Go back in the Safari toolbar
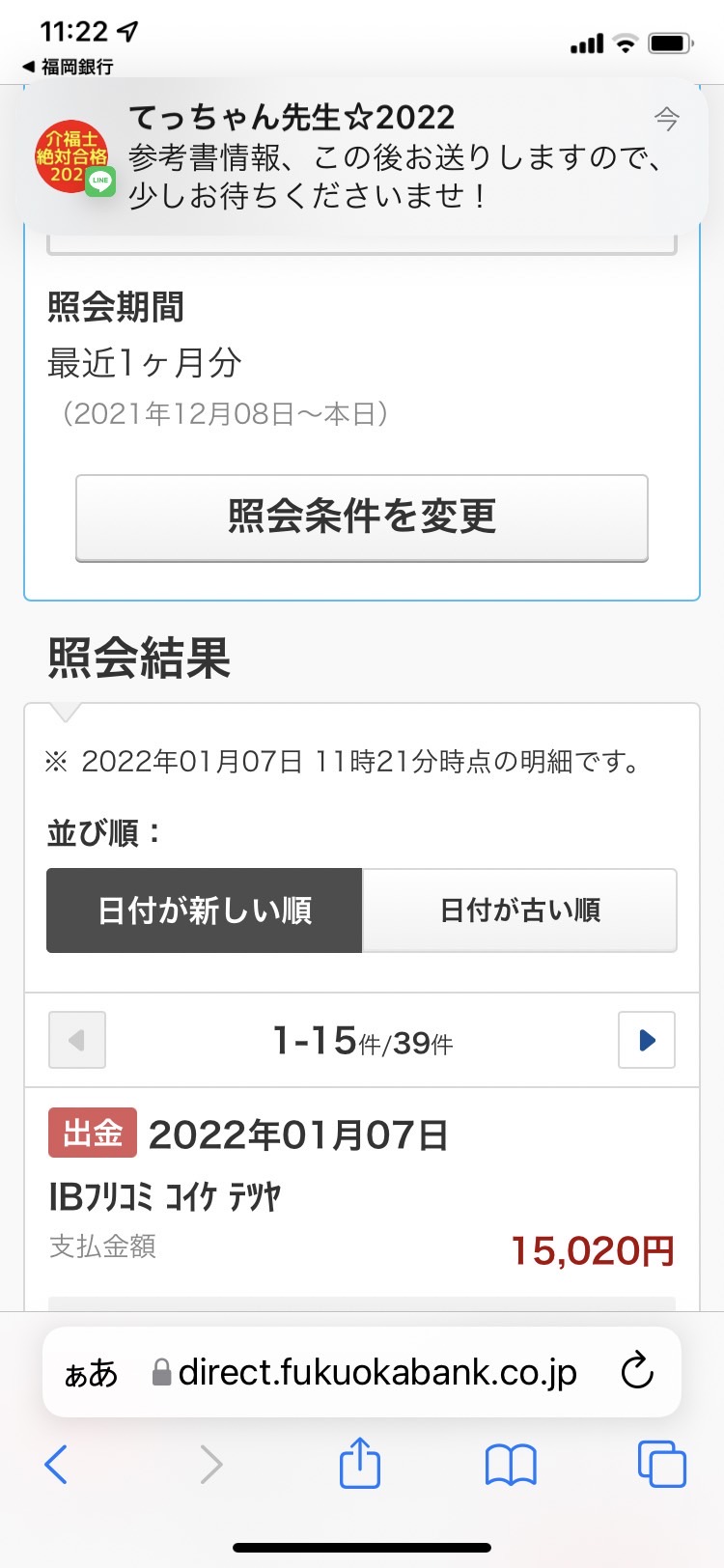This screenshot has width=724, height=1568. (x=56, y=1465)
